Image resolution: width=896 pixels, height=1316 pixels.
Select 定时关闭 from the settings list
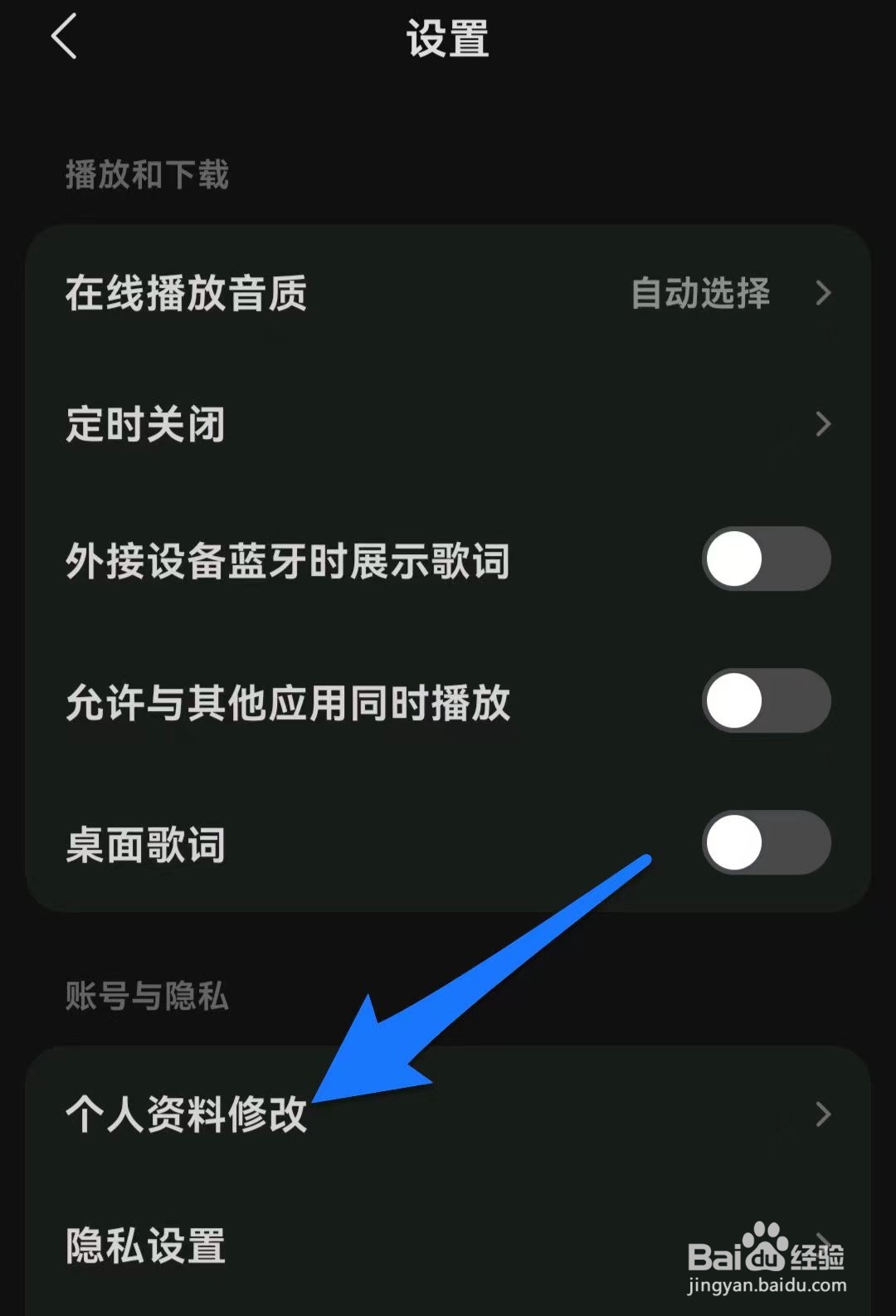point(145,425)
